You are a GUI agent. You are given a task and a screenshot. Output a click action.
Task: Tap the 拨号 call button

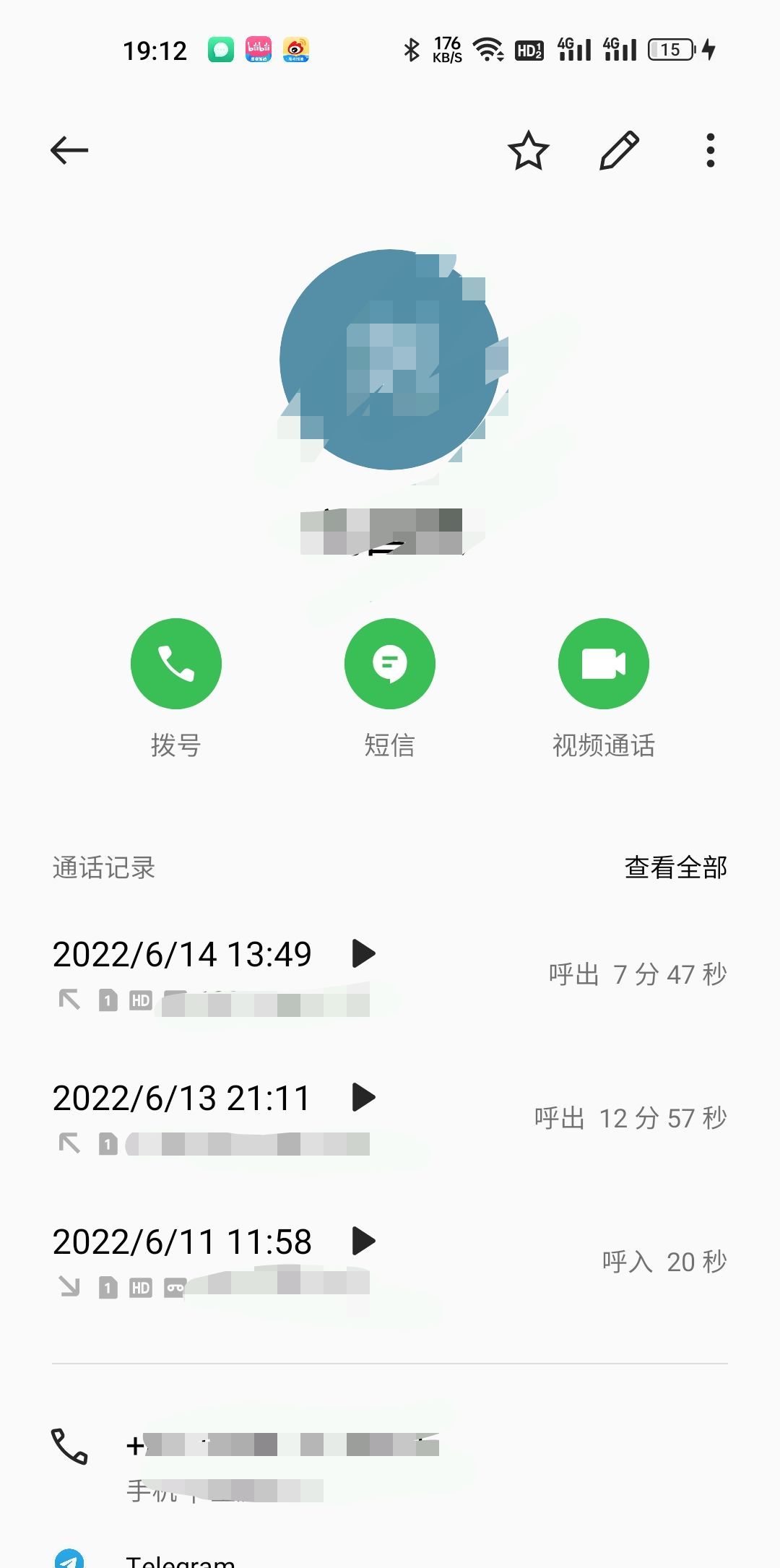175,663
